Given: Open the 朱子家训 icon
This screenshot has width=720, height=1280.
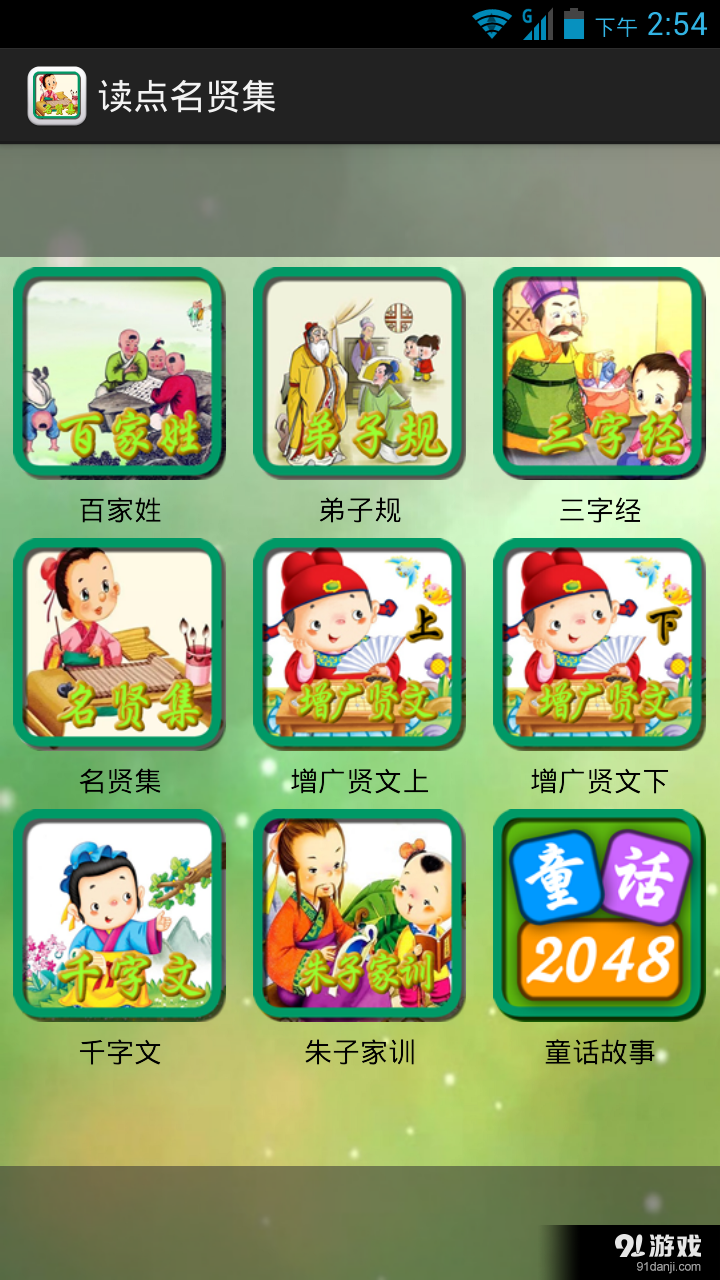Looking at the screenshot, I should pos(360,915).
